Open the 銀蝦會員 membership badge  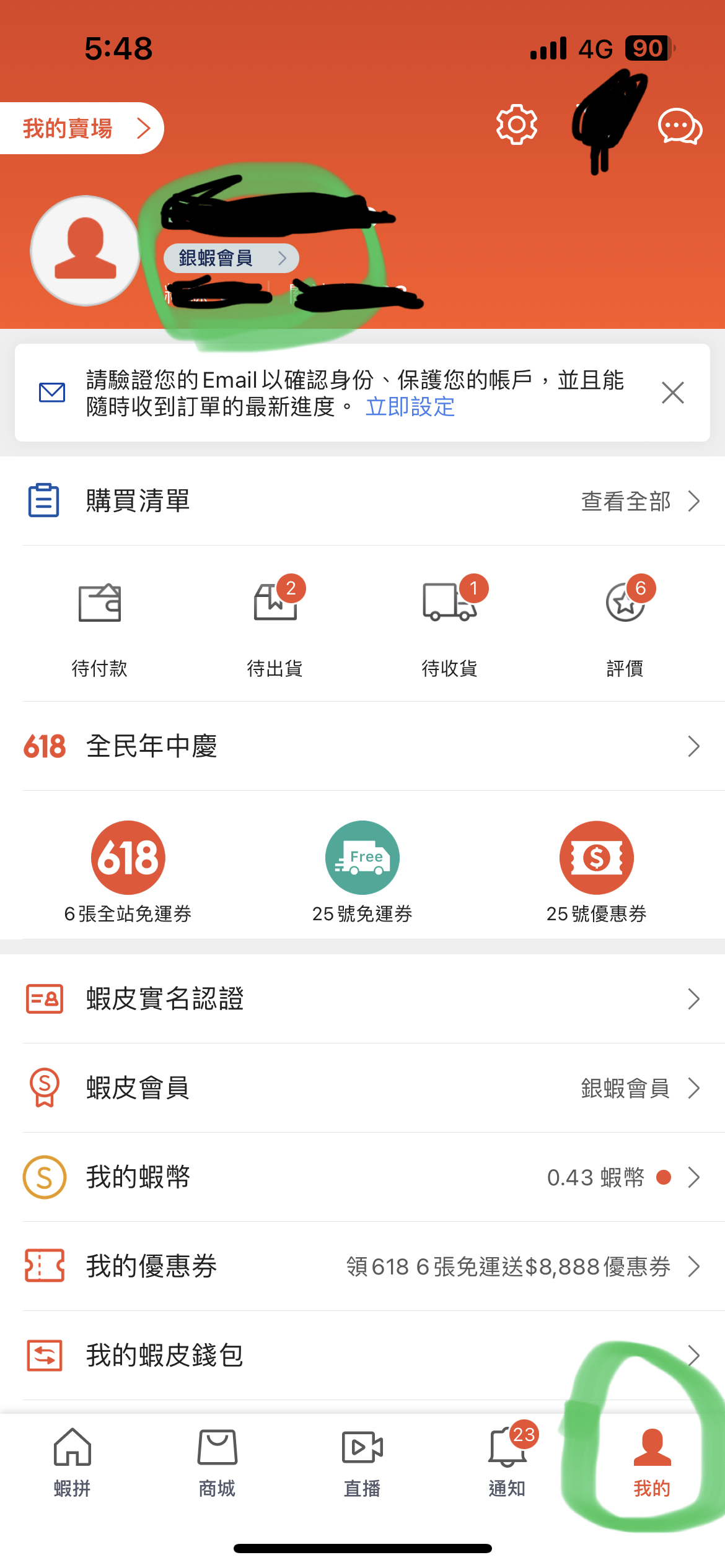pos(231,258)
